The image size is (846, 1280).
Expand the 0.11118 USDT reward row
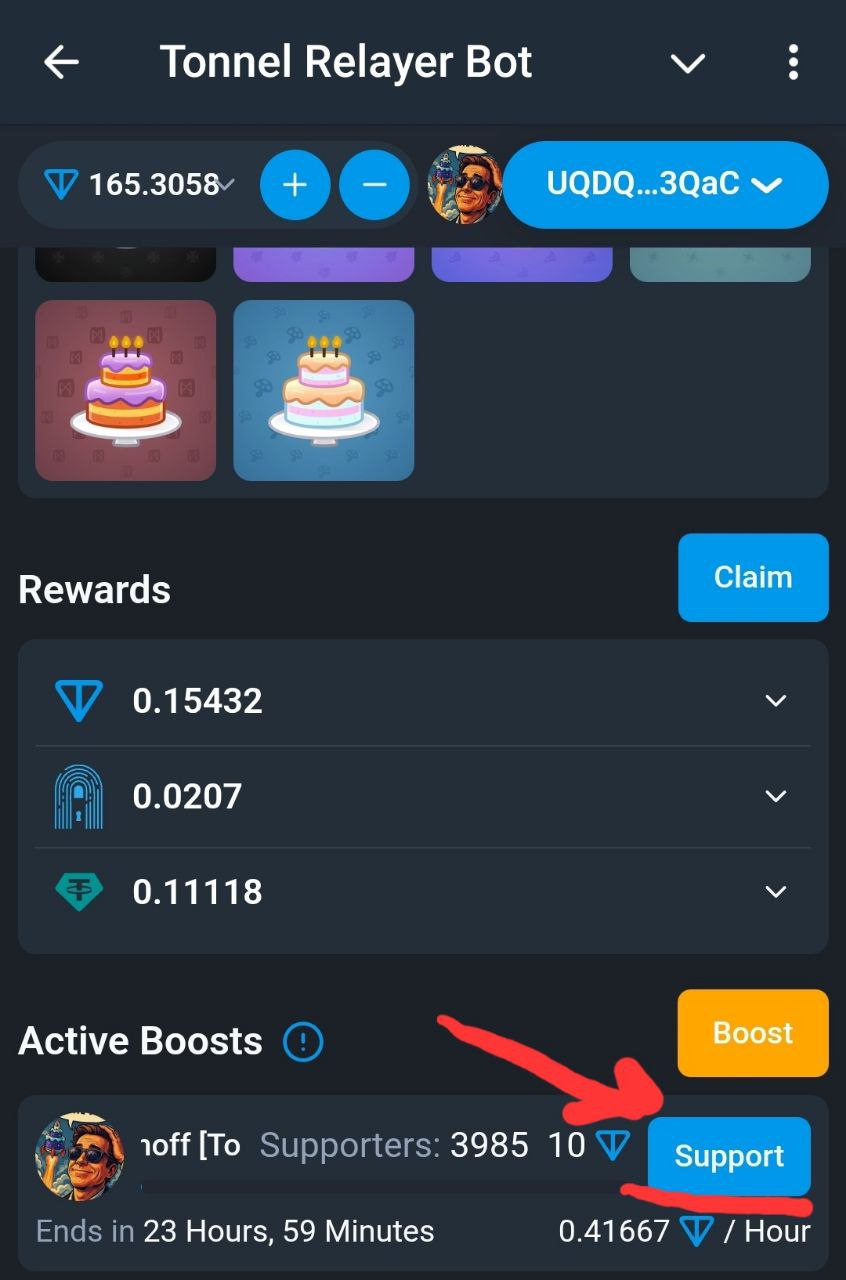pos(775,891)
